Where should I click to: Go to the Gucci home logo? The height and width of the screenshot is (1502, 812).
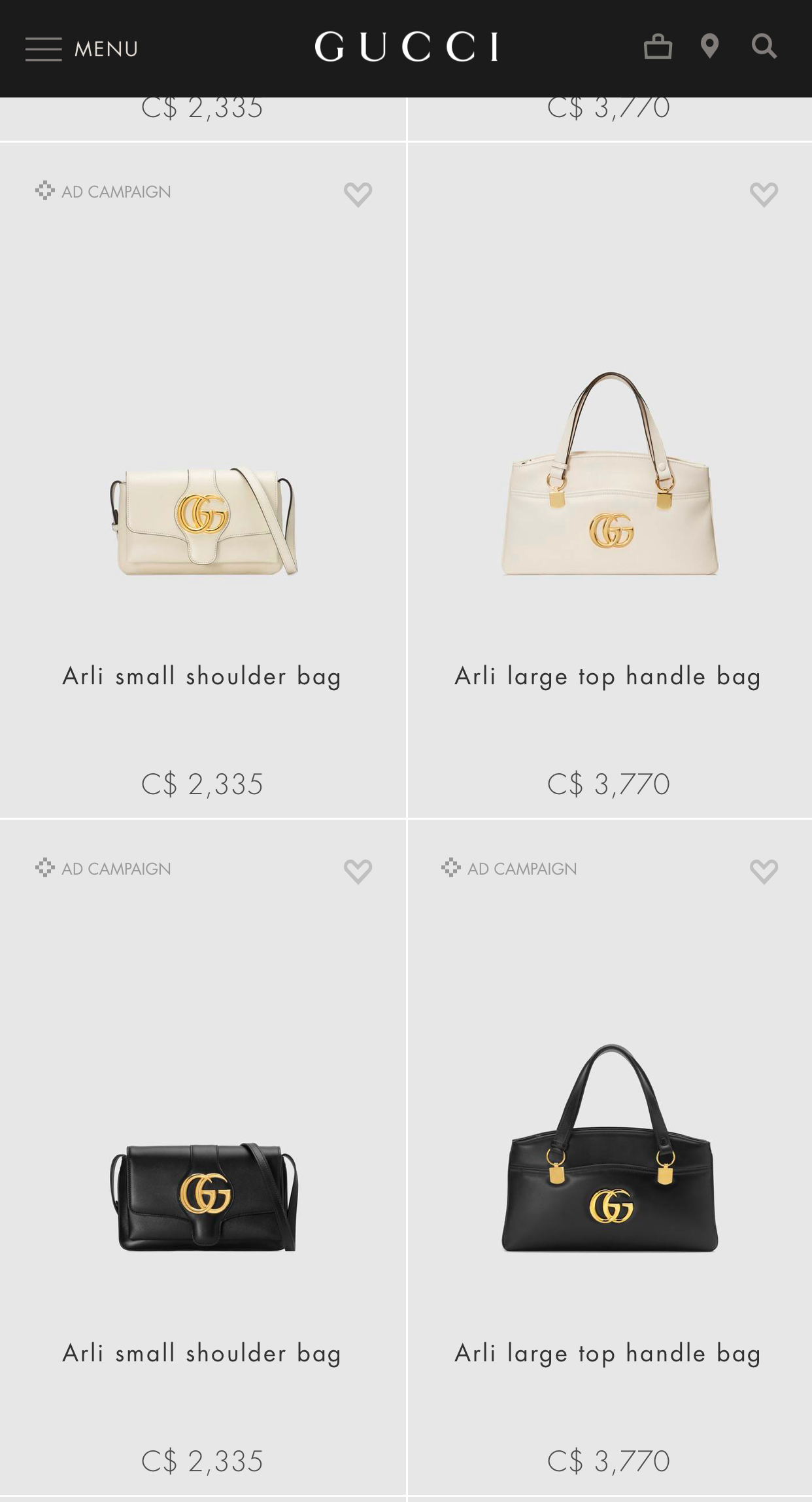(406, 47)
